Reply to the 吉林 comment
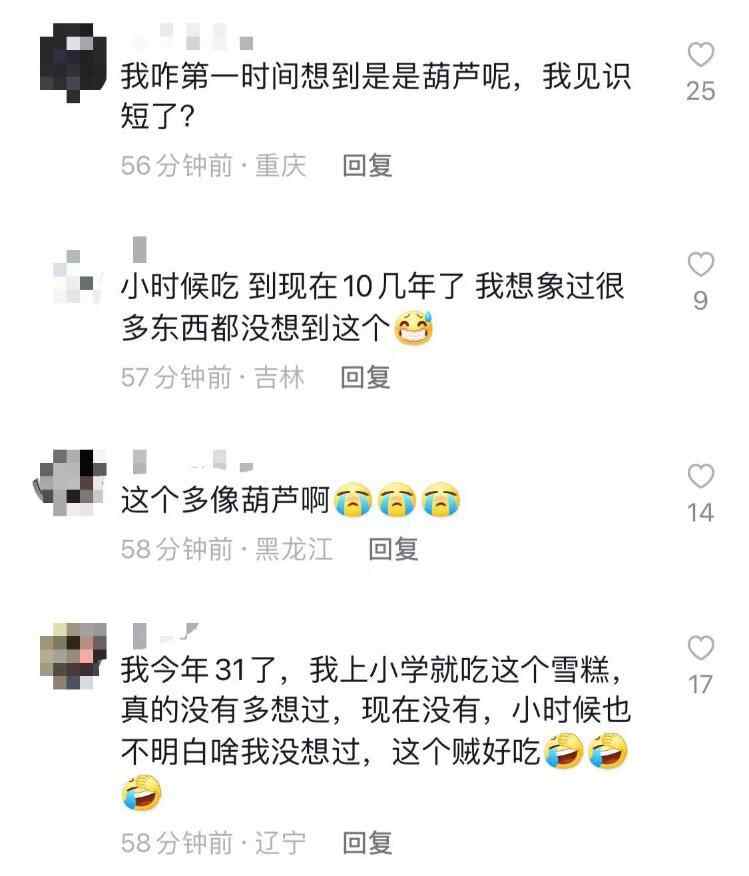This screenshot has width=749, height=876. (365, 377)
